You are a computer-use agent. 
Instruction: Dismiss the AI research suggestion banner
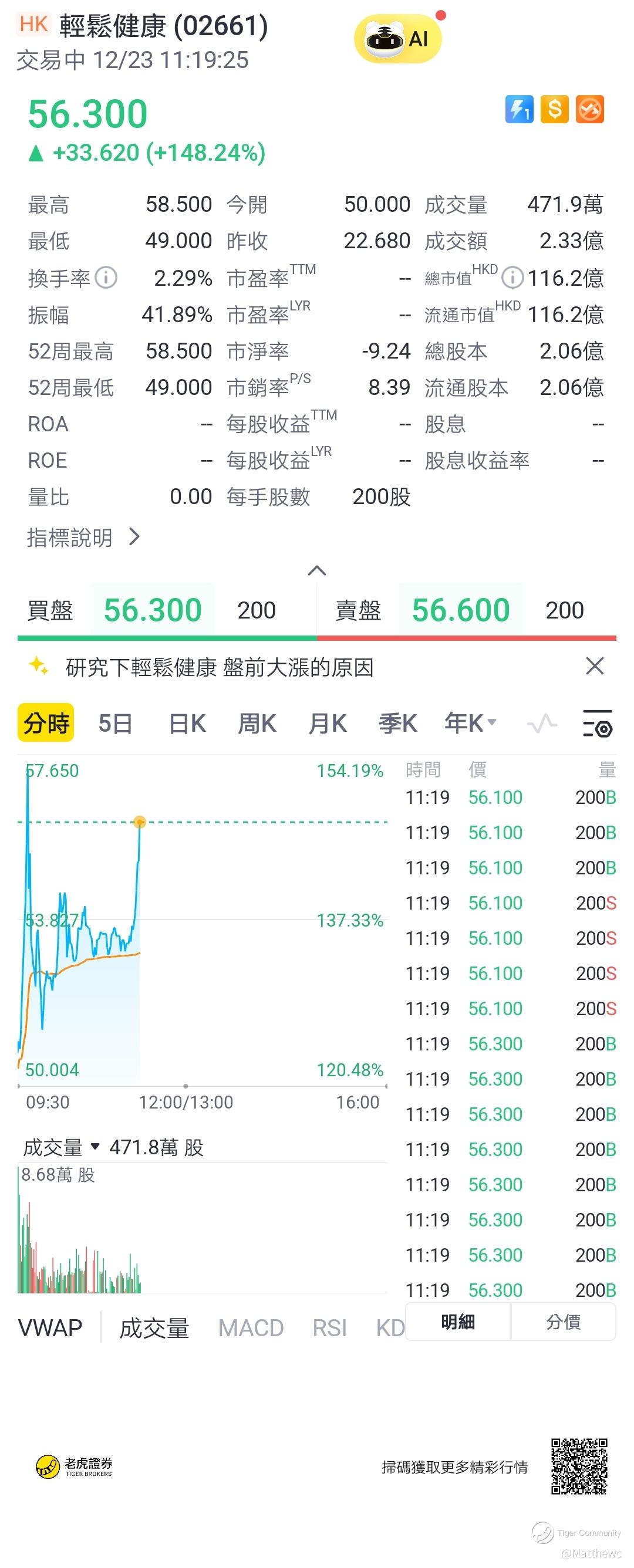[x=595, y=666]
